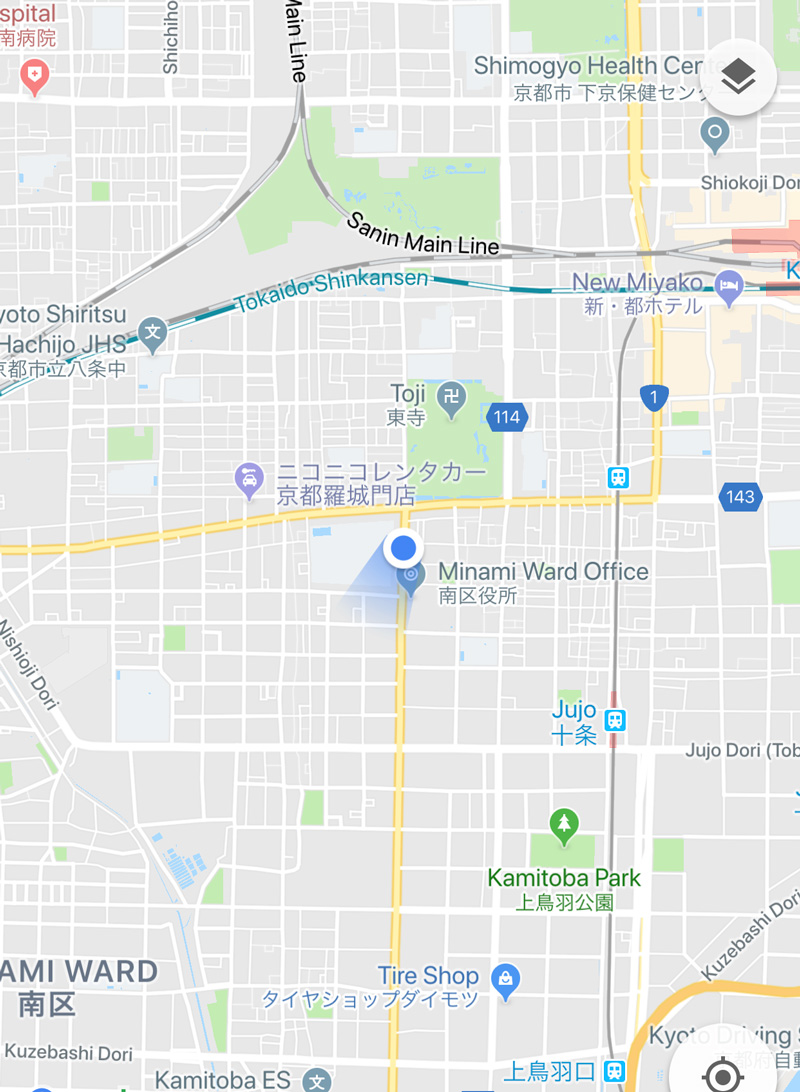Tap the blue current location dot
This screenshot has width=800, height=1092.
coord(403,548)
